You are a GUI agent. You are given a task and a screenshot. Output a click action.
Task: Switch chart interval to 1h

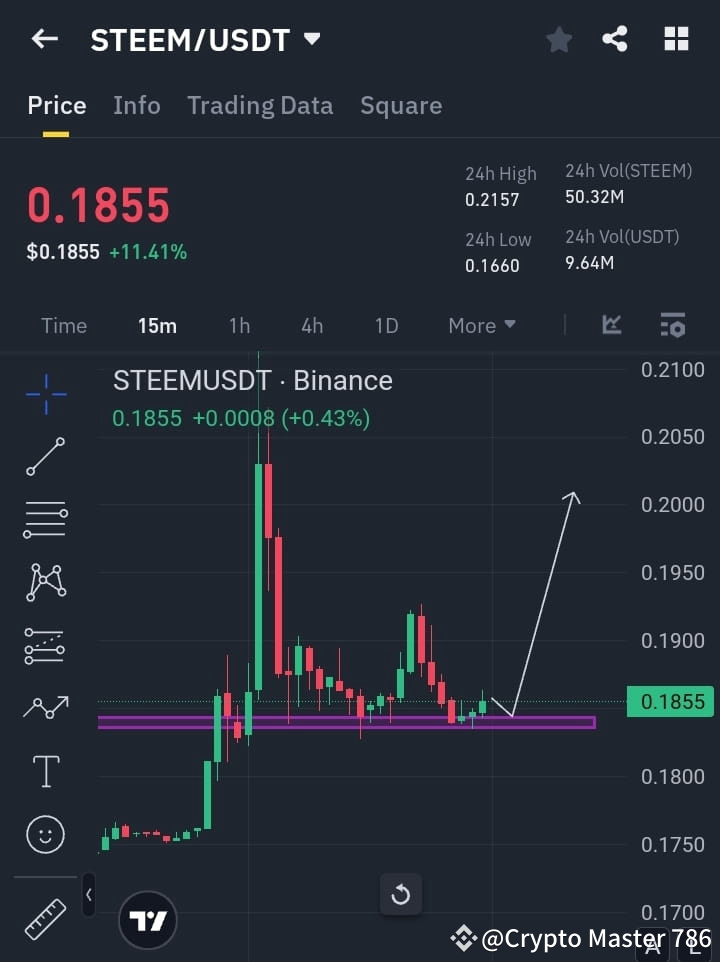[x=239, y=325]
